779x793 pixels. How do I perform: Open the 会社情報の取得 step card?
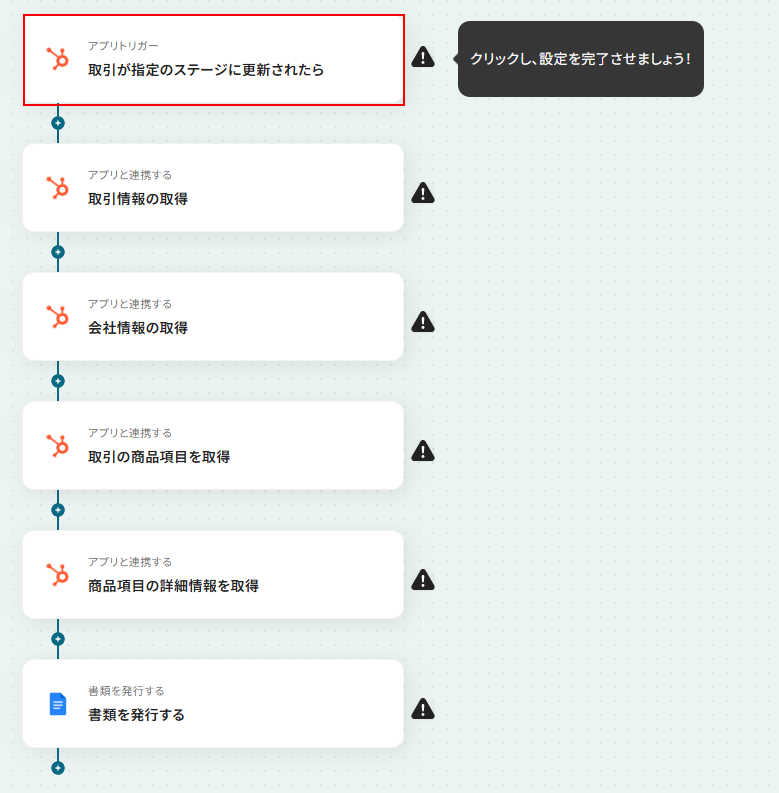point(213,317)
